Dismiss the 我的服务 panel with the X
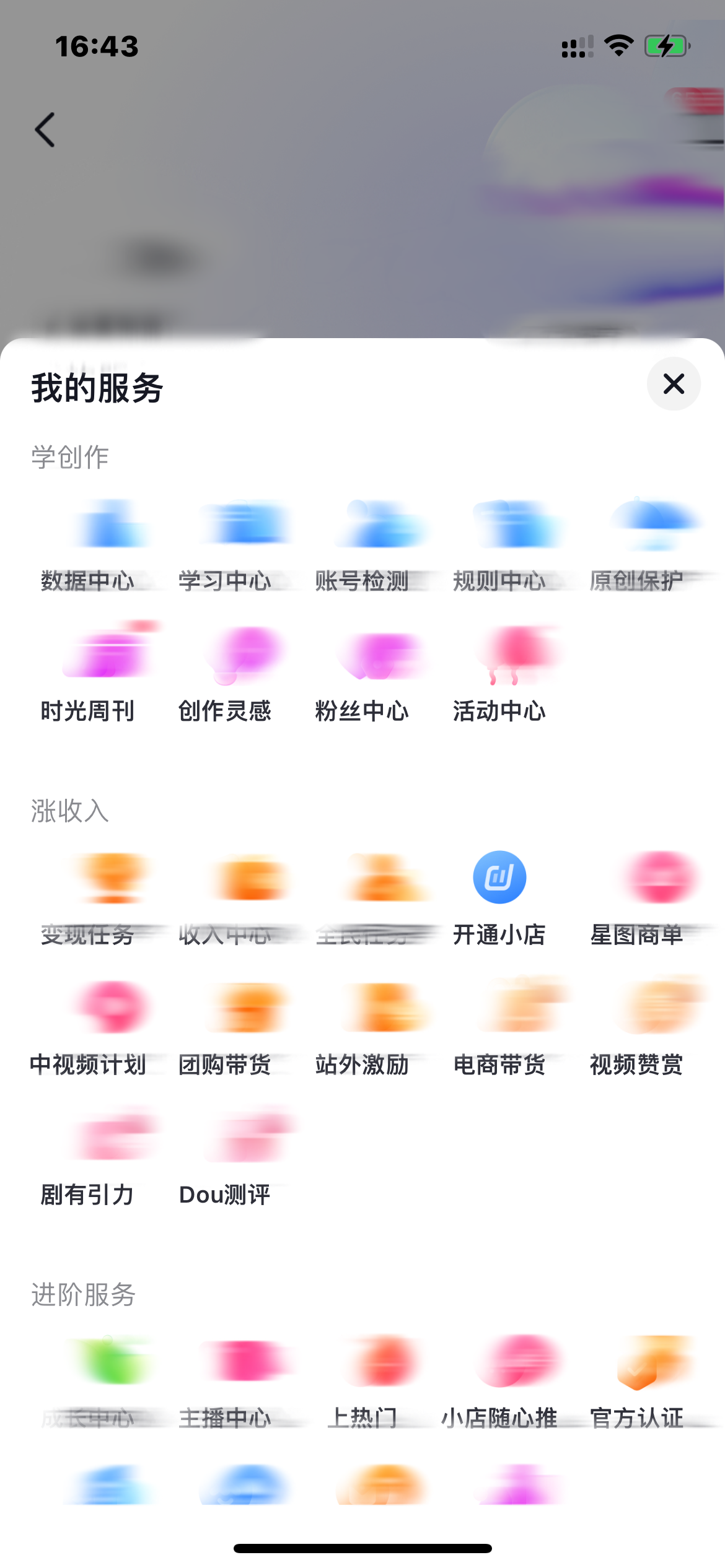This screenshot has width=725, height=1568. click(674, 384)
